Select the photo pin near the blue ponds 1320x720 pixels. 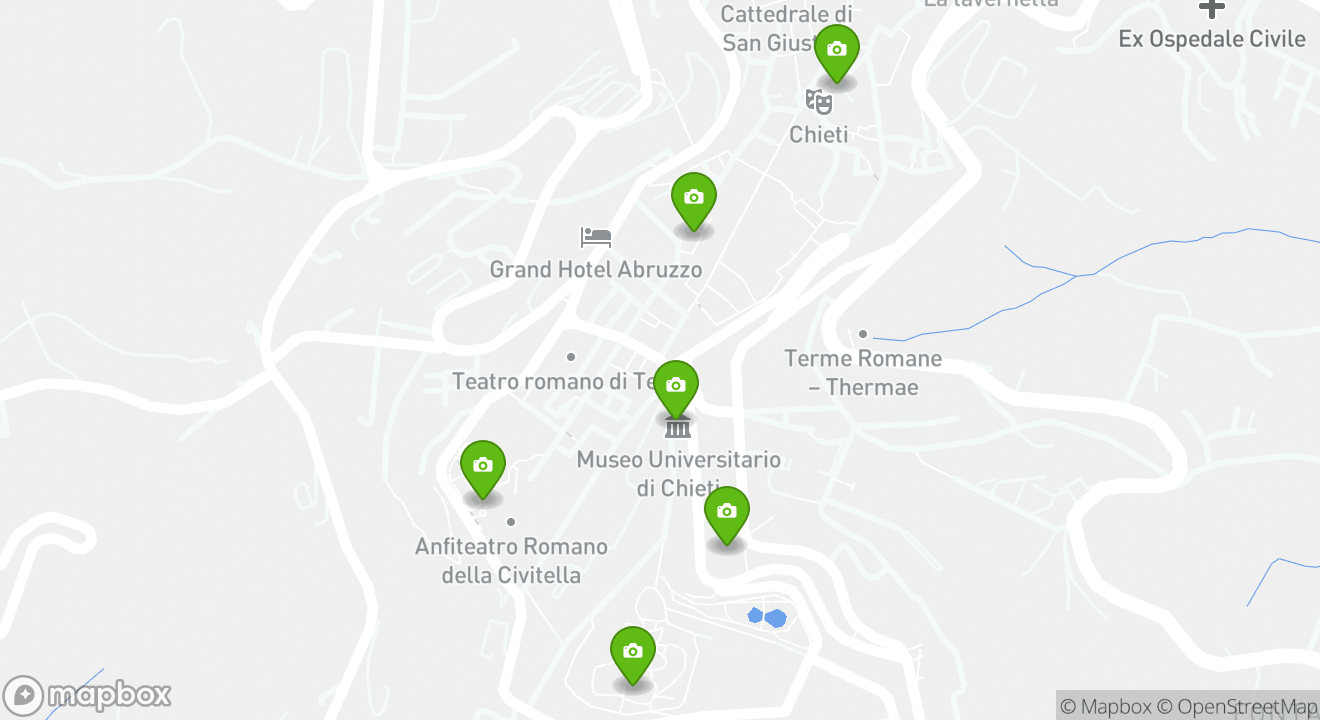[x=633, y=652]
